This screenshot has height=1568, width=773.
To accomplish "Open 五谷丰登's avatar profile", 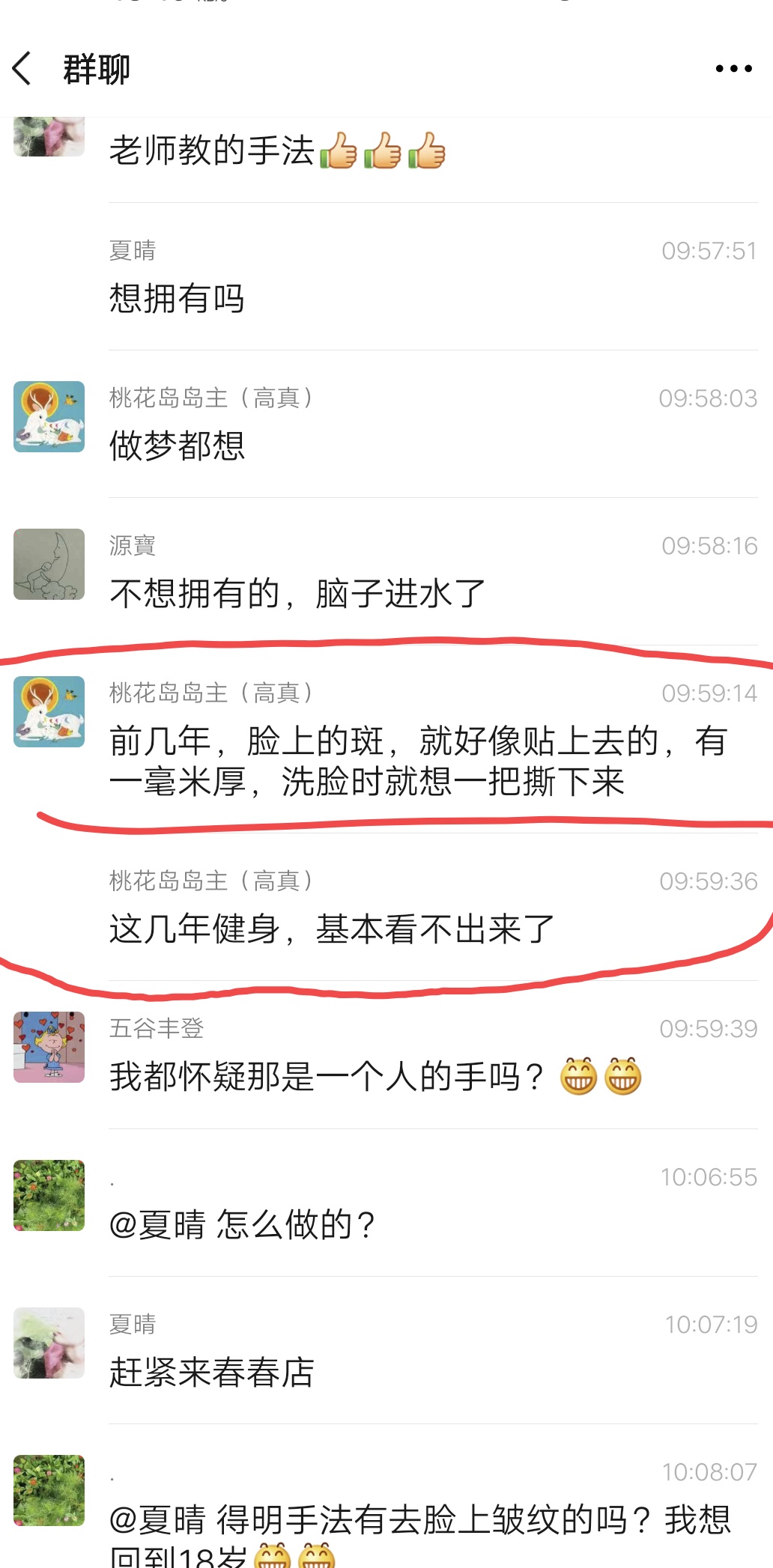I will (49, 1047).
